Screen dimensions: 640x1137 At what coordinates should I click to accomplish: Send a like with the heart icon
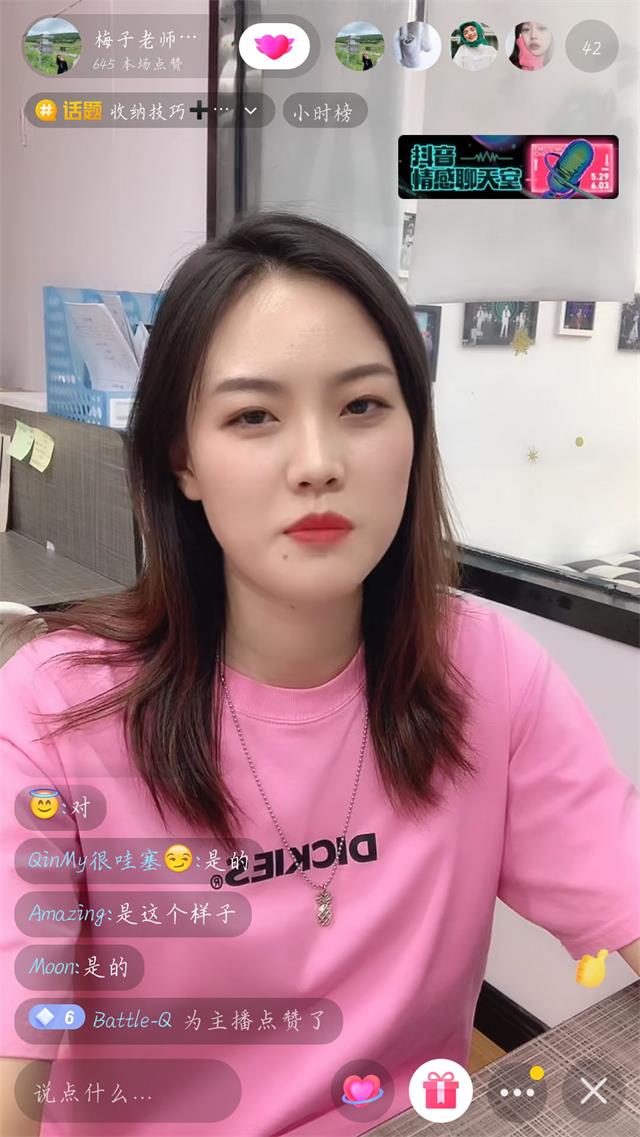362,1090
